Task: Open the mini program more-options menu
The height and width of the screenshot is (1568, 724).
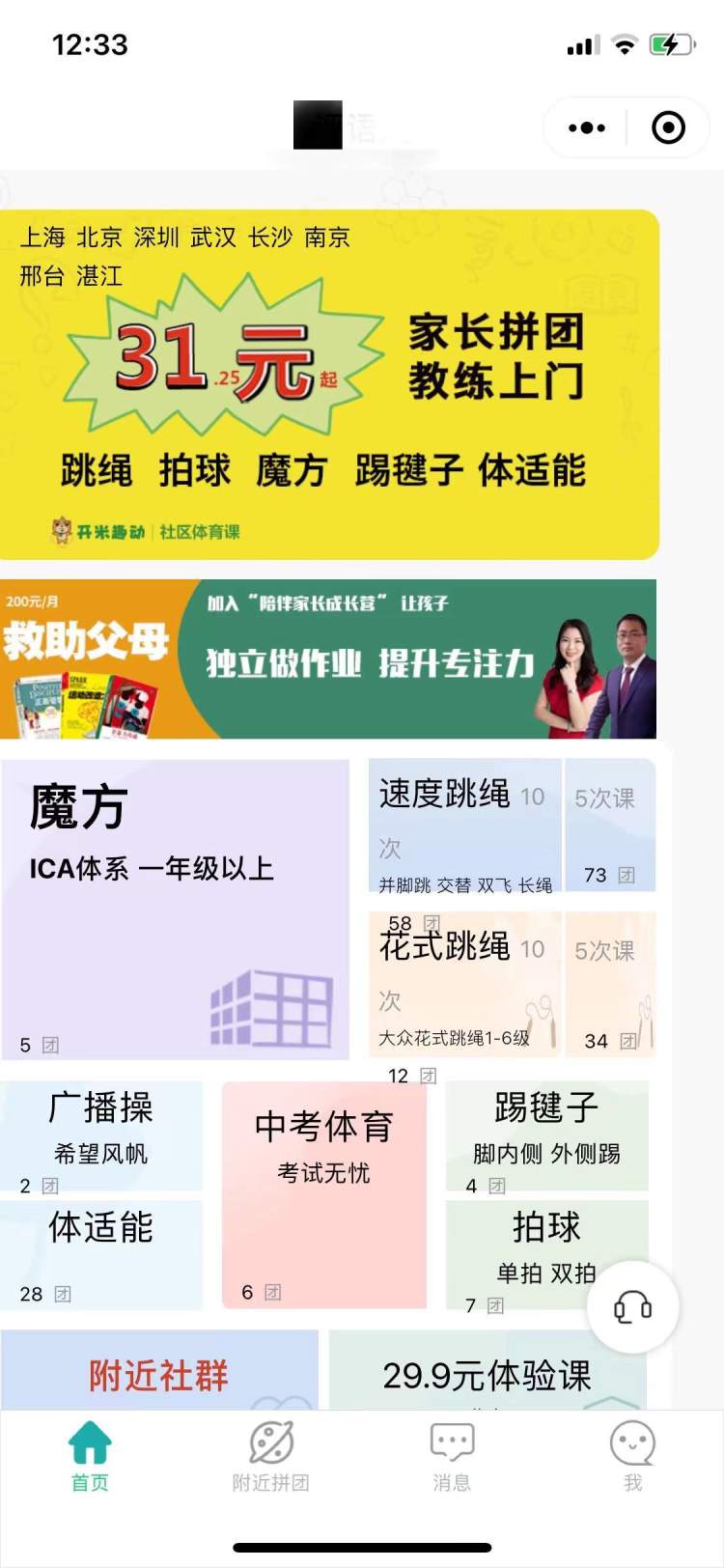Action: 587,127
